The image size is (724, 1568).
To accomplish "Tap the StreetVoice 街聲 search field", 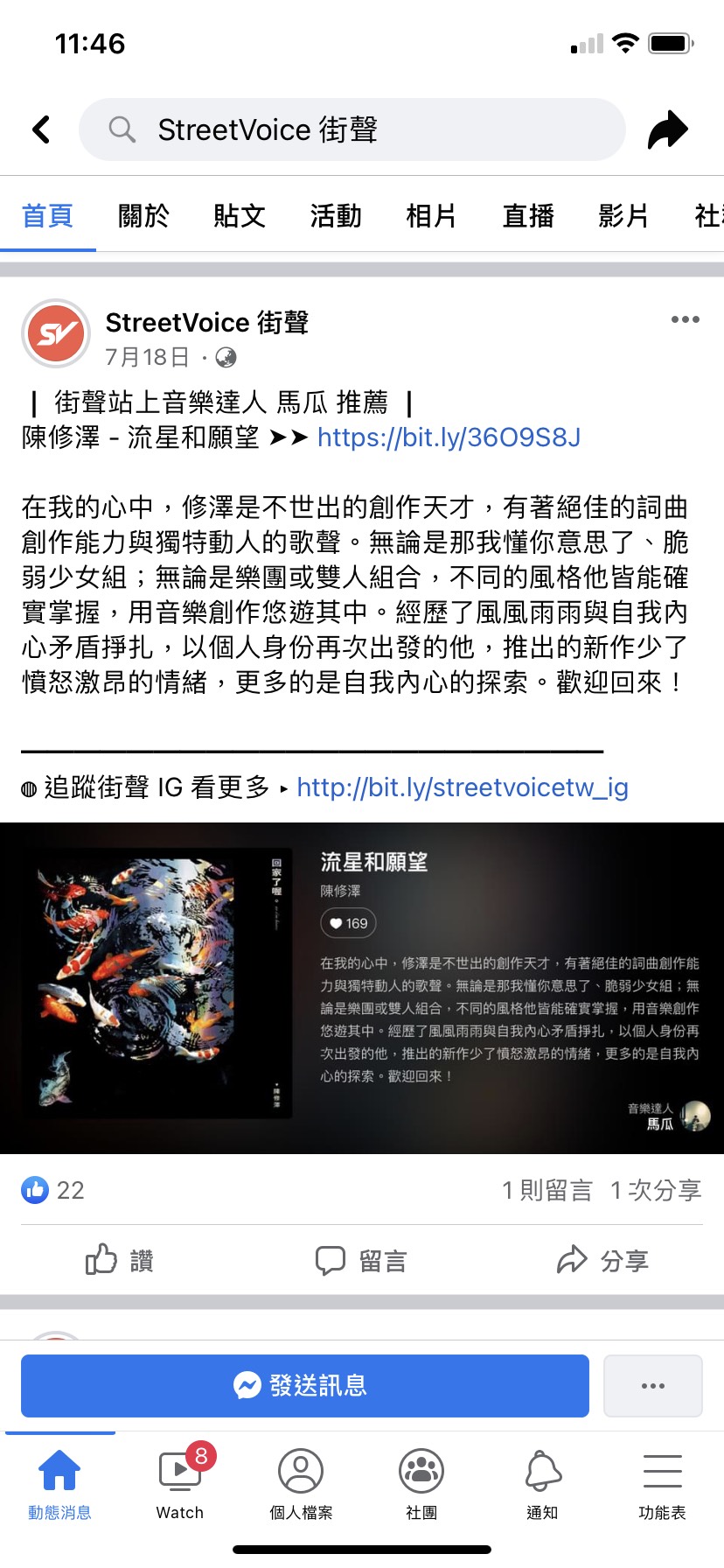I will coord(352,129).
